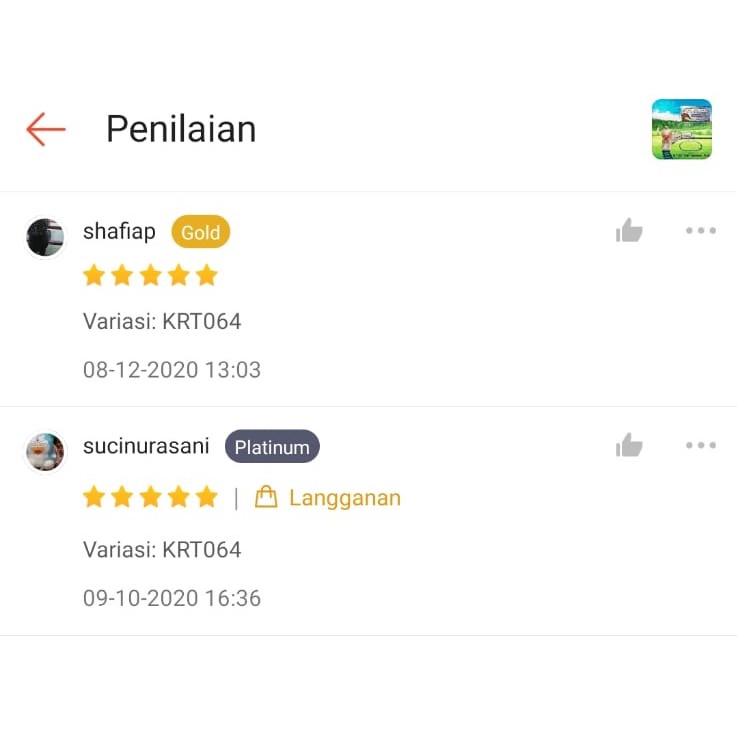Like shafiap's review
The image size is (737, 737).
coord(629,231)
